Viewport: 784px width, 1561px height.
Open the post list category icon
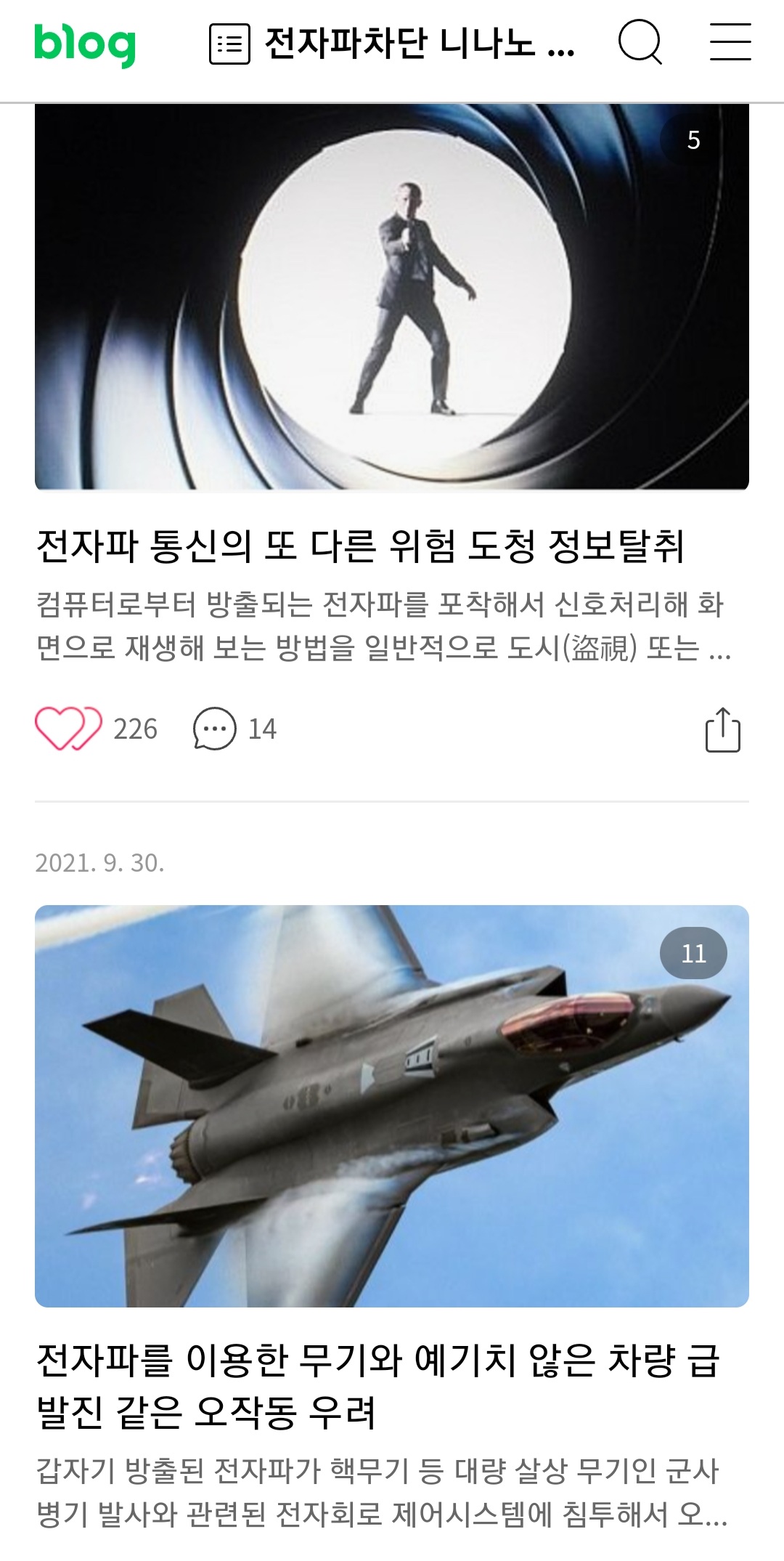click(x=229, y=44)
